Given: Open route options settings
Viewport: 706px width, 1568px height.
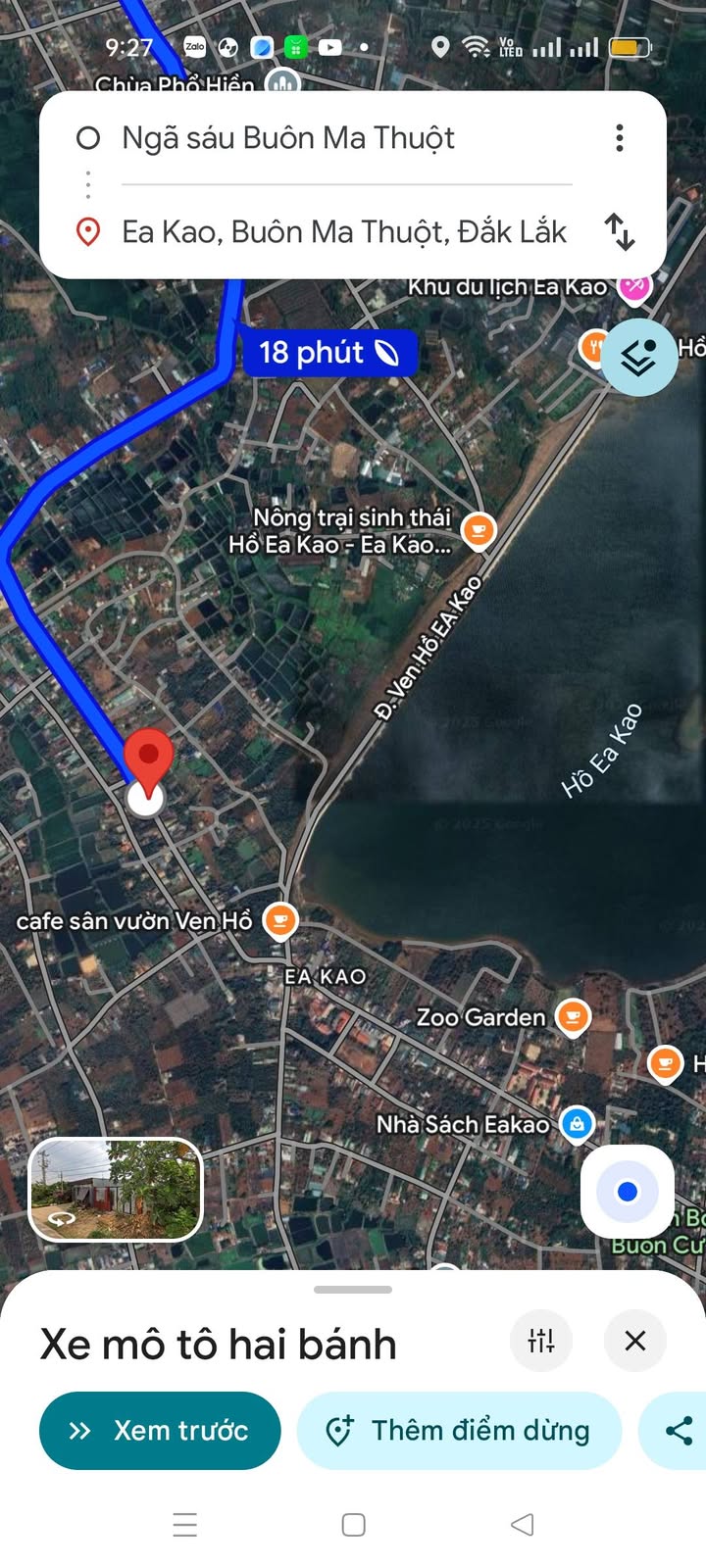Looking at the screenshot, I should click(541, 1340).
